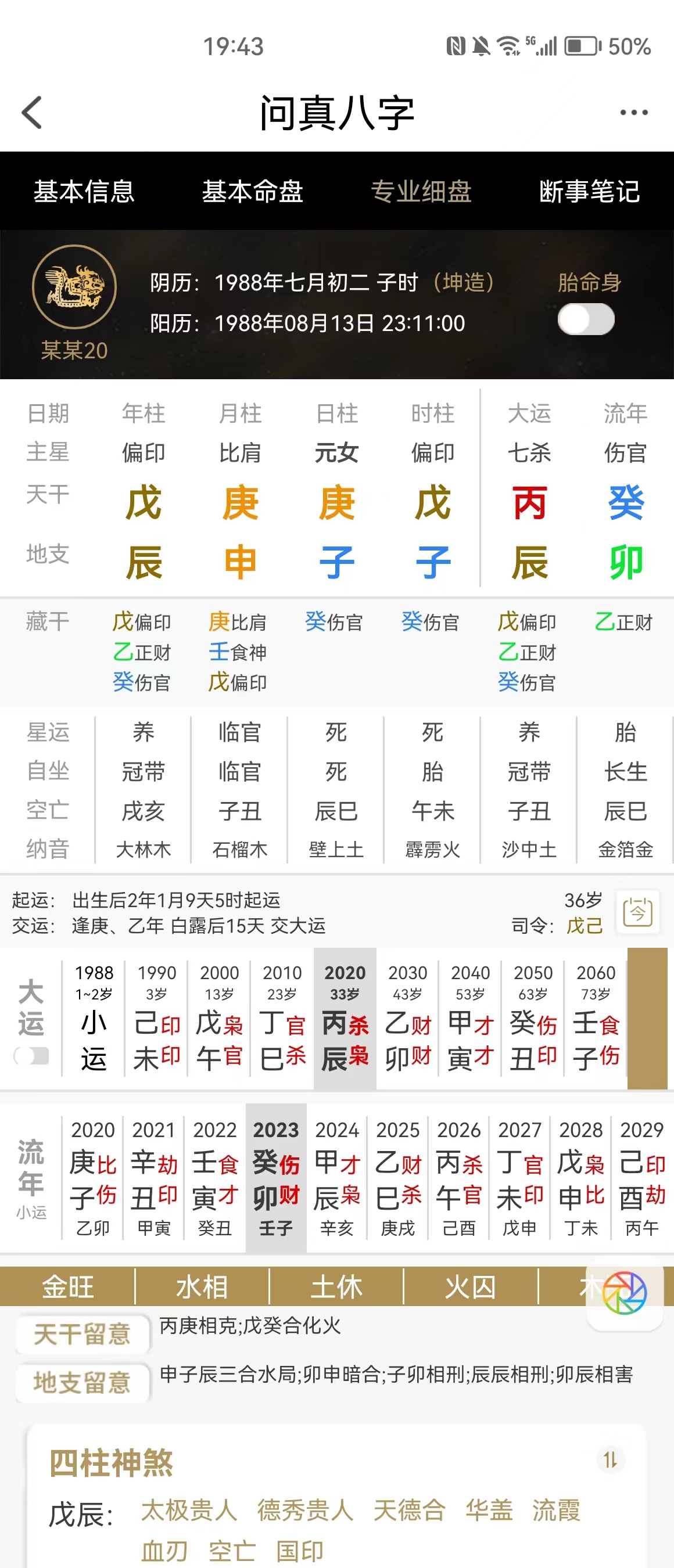The height and width of the screenshot is (1568, 674).
Task: Switch to the 基本命盘 tab
Action: (253, 191)
